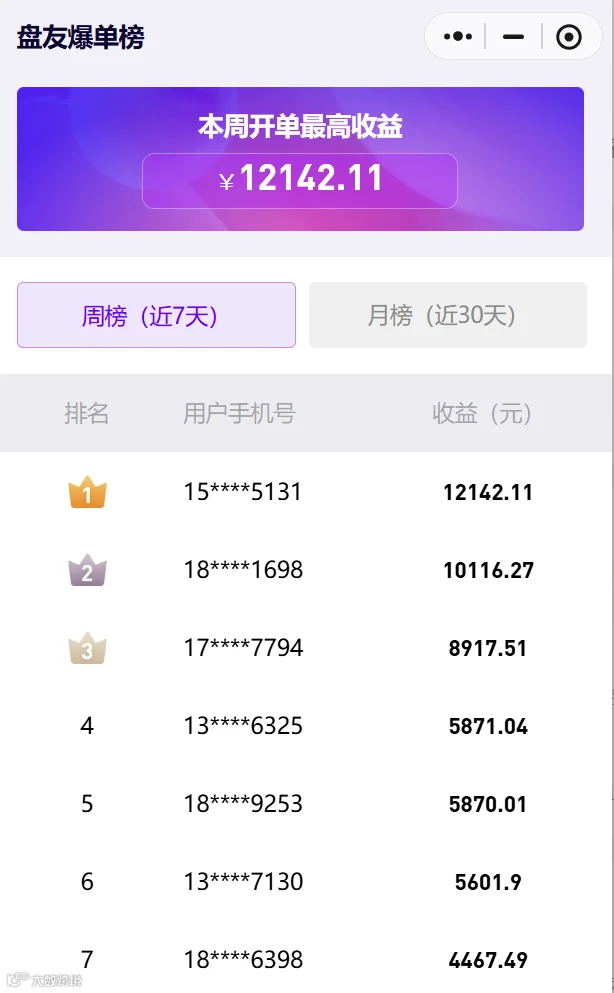
Task: Switch to the 月榜（近30天）tab
Action: click(x=448, y=315)
